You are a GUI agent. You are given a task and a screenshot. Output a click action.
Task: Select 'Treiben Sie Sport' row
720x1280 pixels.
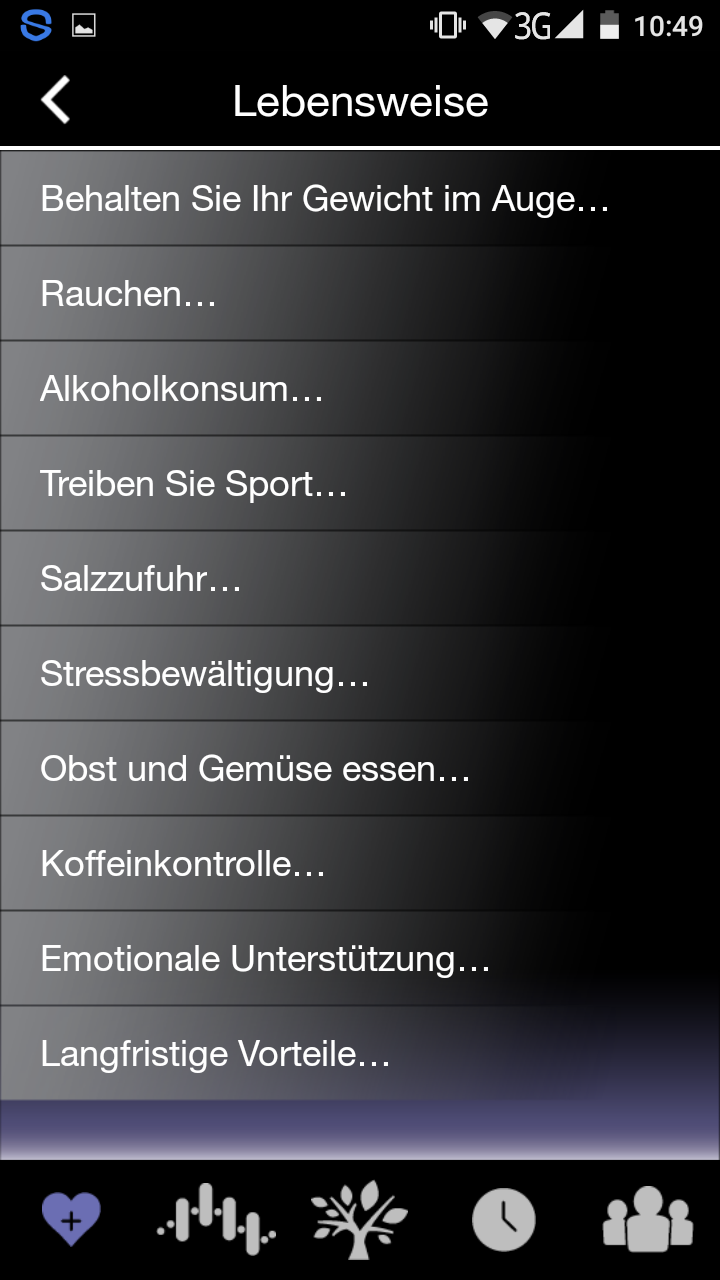point(360,483)
